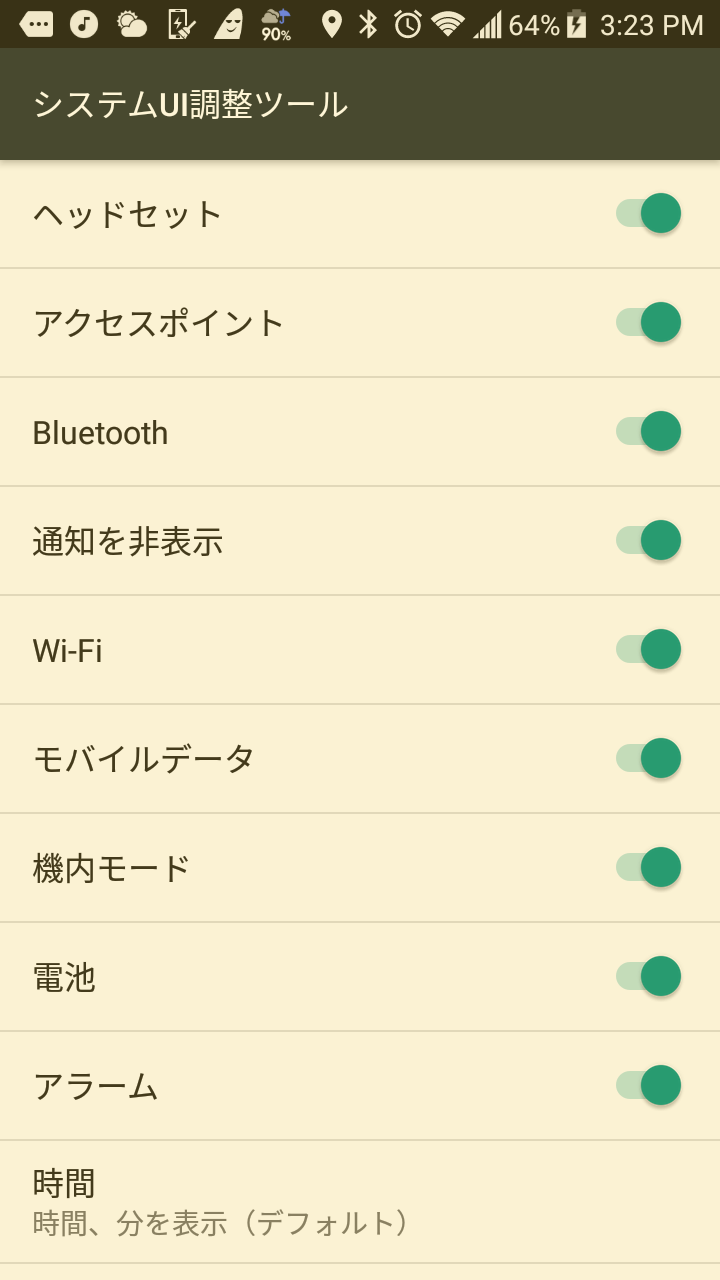Turn off the Bluetooth icon switch

[x=649, y=431]
